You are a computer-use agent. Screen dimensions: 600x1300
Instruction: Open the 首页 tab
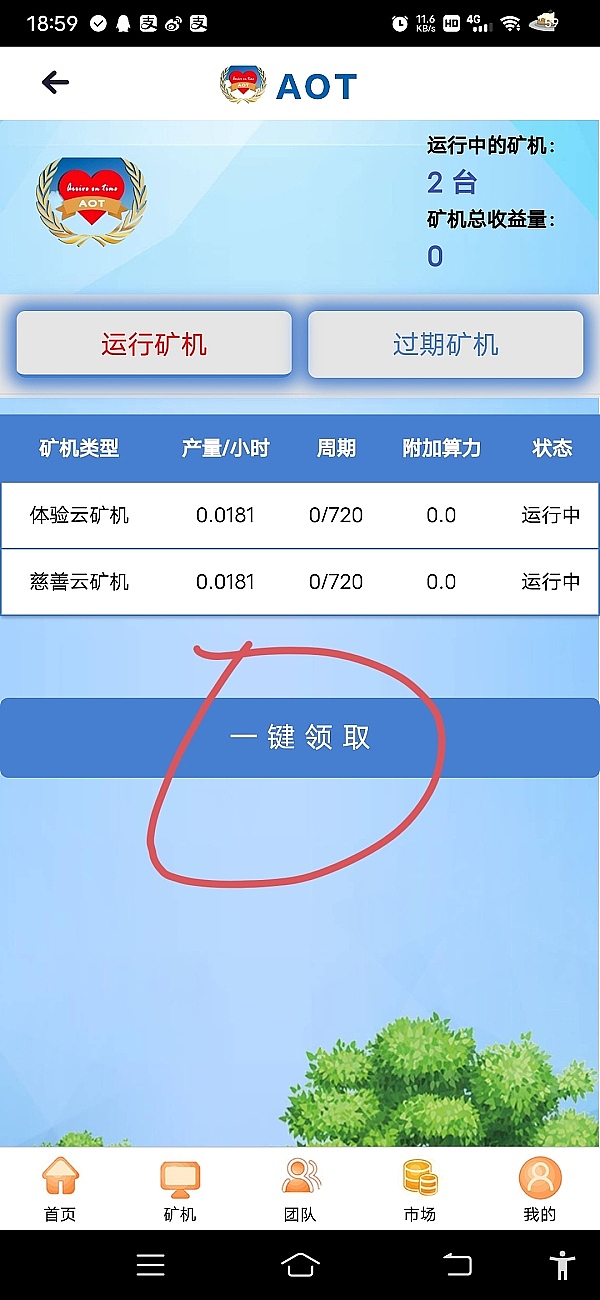pos(60,1190)
